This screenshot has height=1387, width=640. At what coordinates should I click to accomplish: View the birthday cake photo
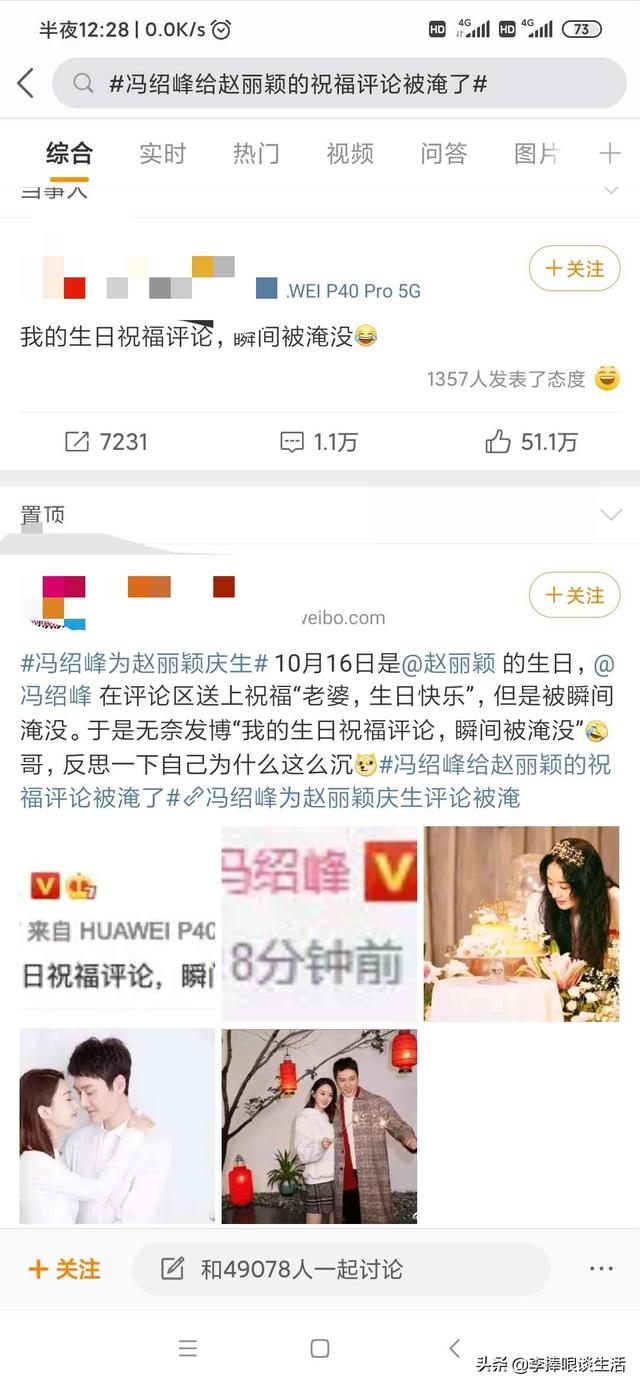tap(521, 923)
